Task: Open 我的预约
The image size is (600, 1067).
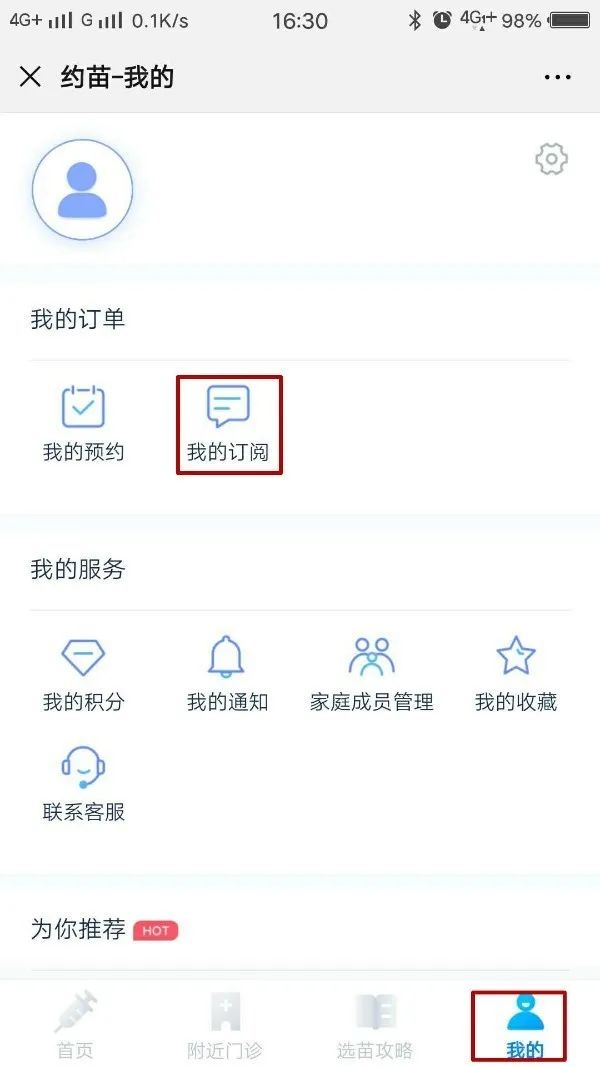Action: [x=83, y=424]
